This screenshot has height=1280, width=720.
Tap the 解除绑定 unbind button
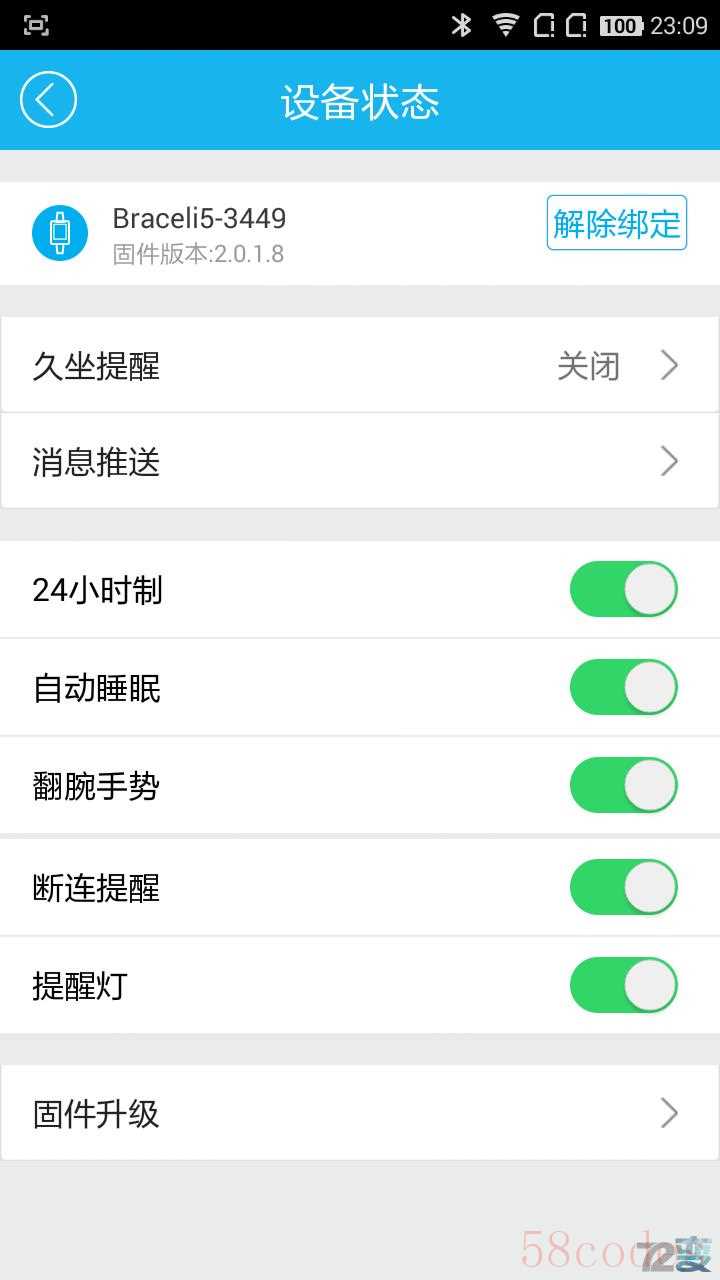(617, 222)
